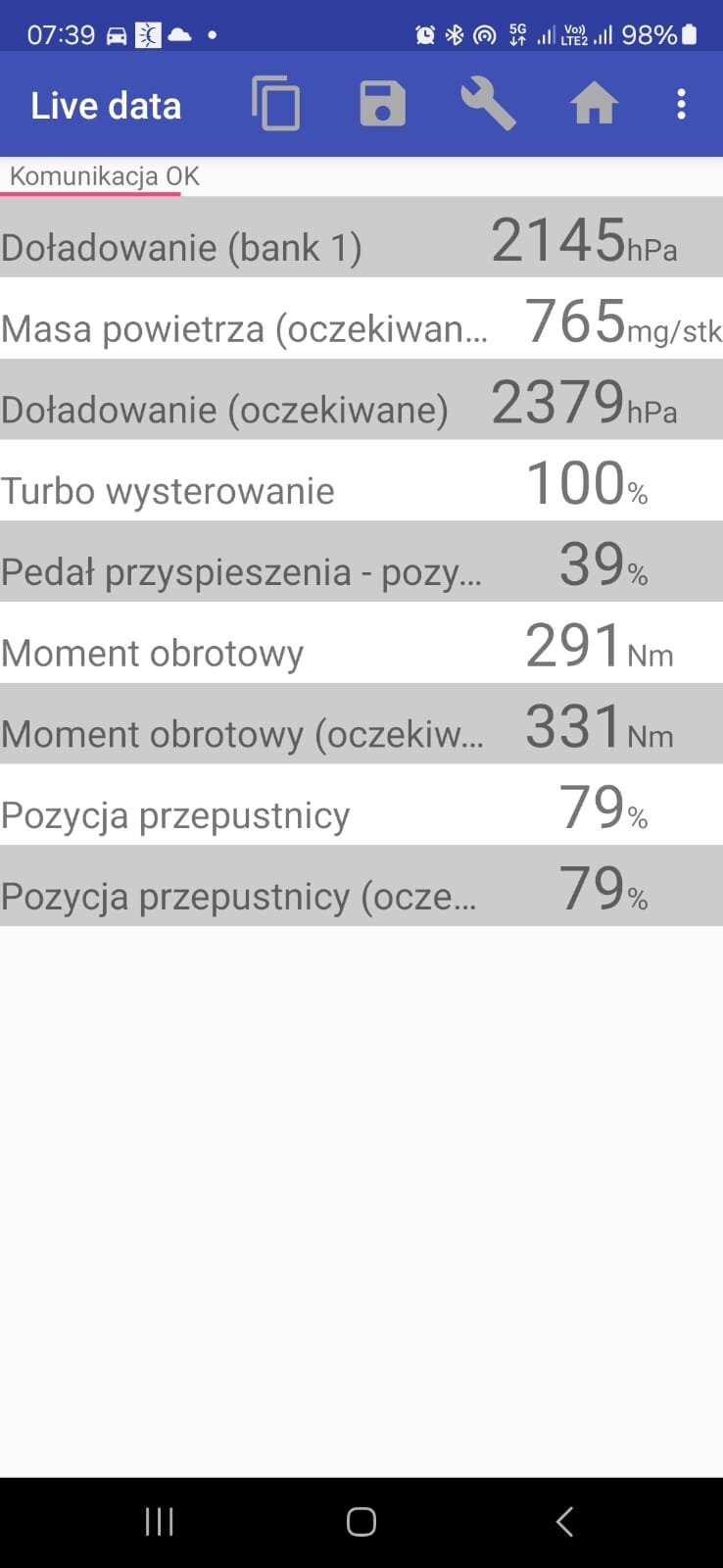Go to the app's home screen
The height and width of the screenshot is (1568, 723).
click(x=594, y=104)
